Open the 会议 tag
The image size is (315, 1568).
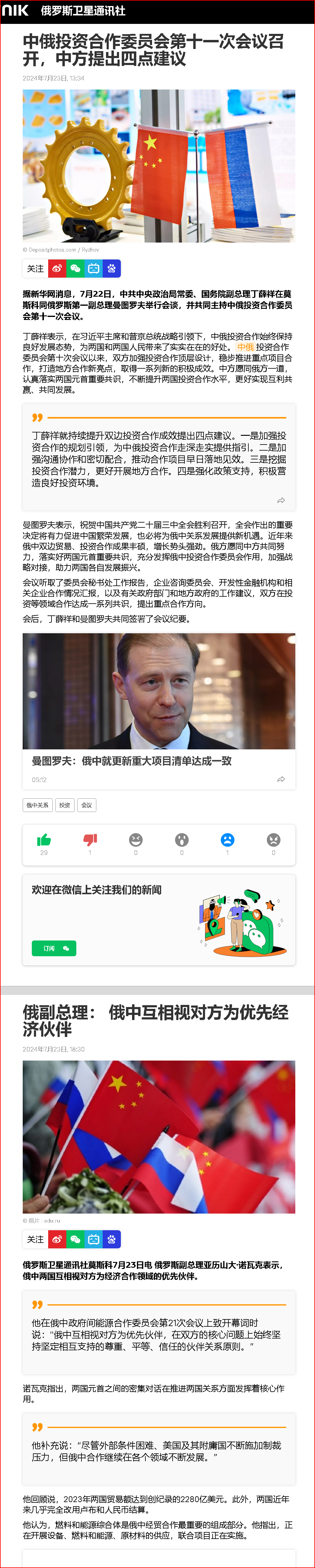pos(87,805)
